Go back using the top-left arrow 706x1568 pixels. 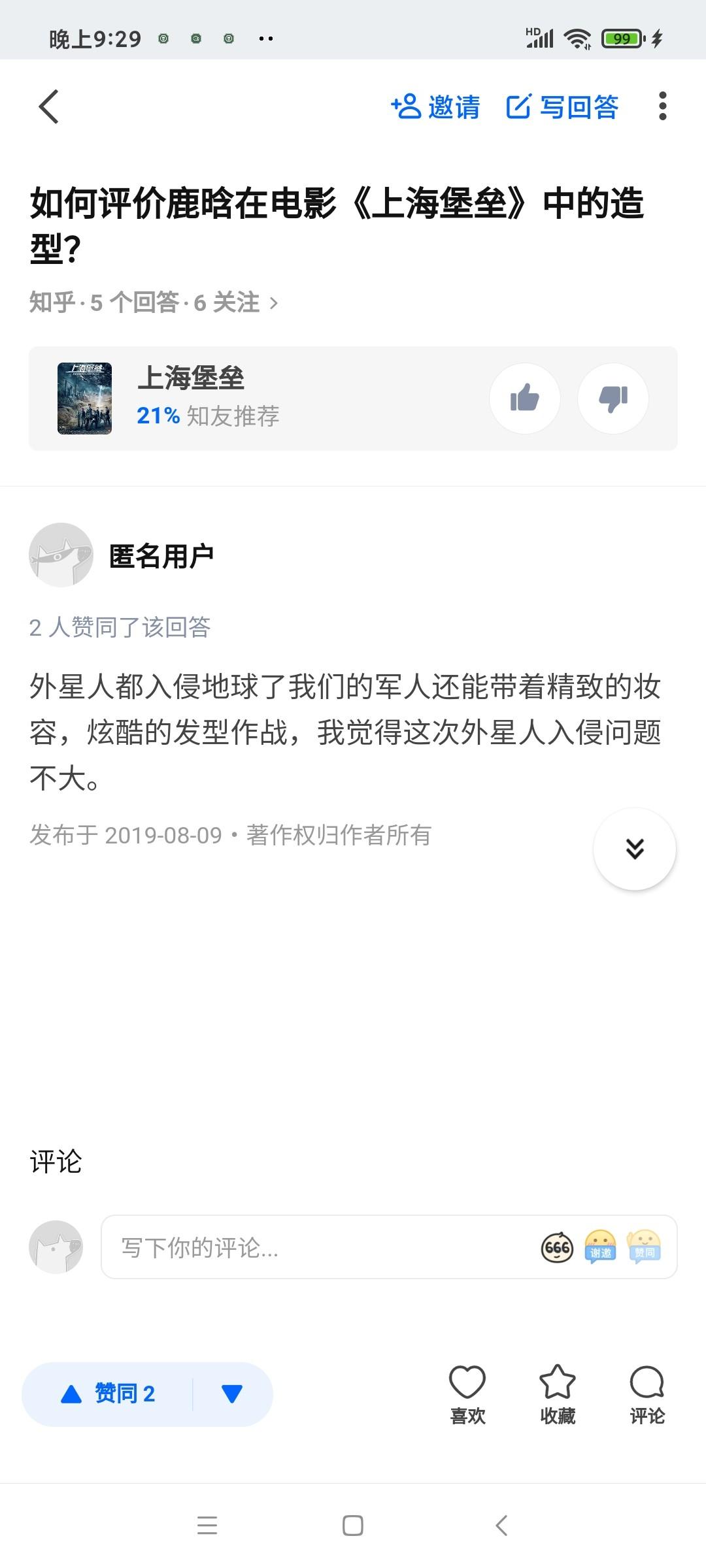(x=49, y=106)
